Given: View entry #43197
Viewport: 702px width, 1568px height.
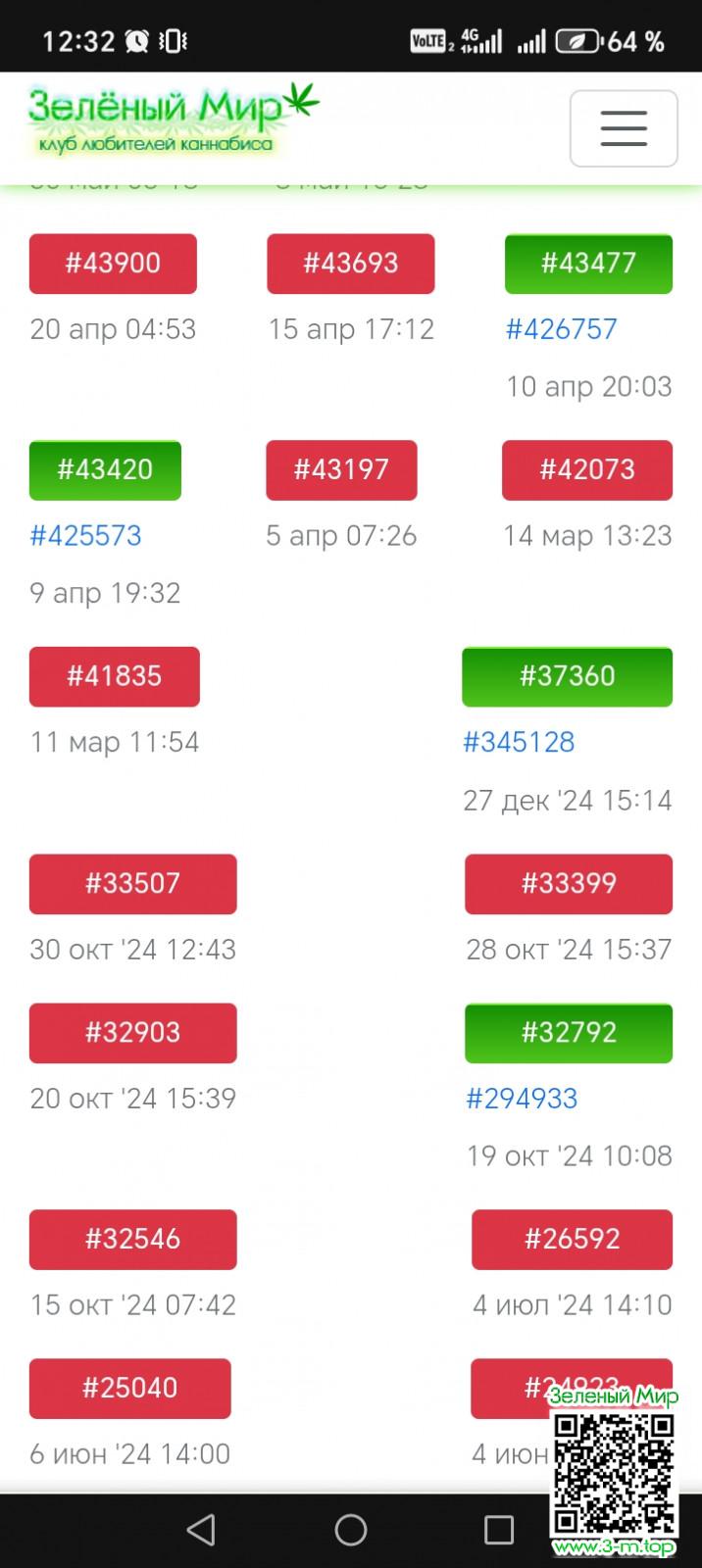Looking at the screenshot, I should pos(341,470).
